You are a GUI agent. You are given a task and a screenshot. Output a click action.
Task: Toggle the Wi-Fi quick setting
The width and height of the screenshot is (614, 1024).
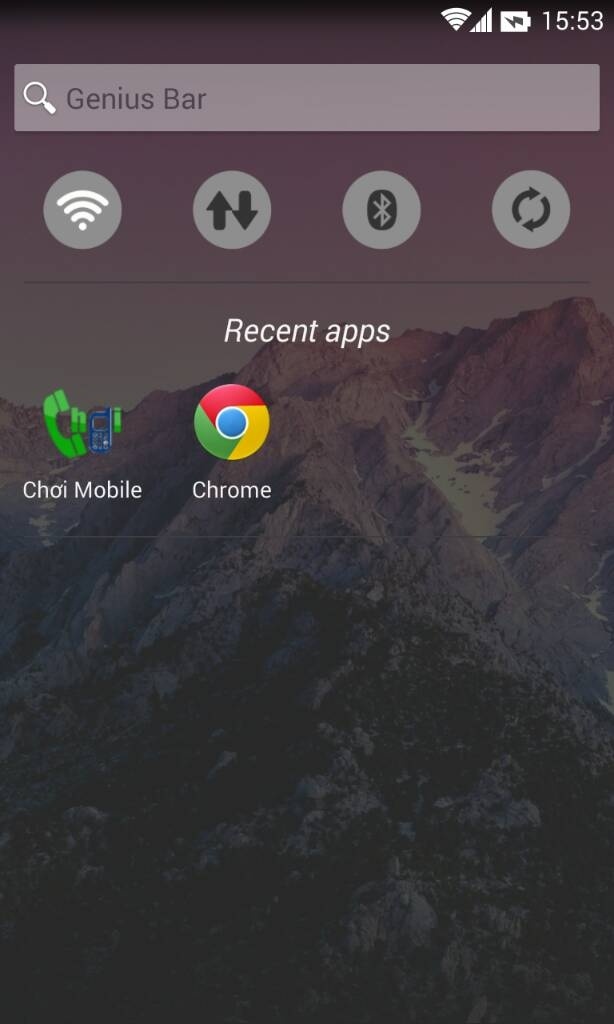coord(82,210)
